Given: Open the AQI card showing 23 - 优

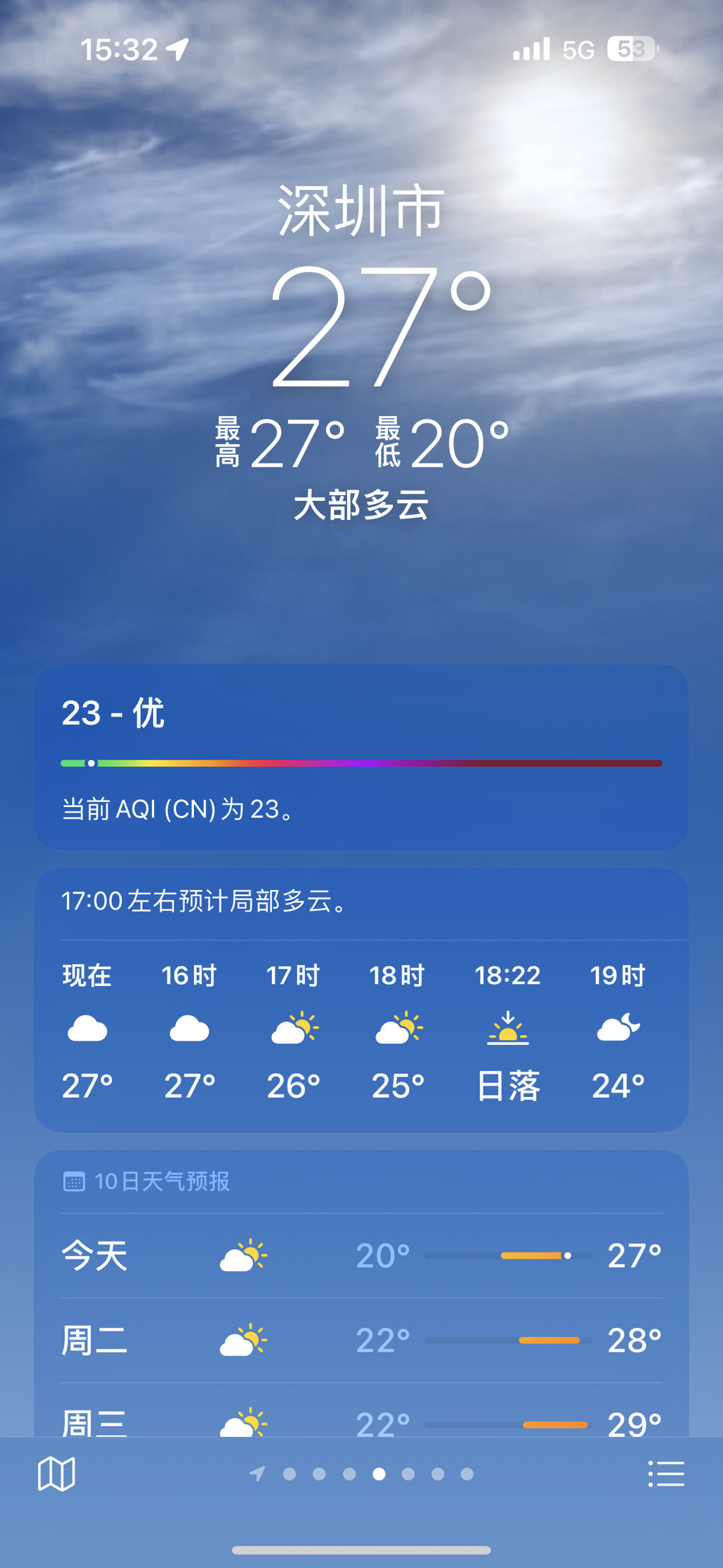Looking at the screenshot, I should coord(361,760).
